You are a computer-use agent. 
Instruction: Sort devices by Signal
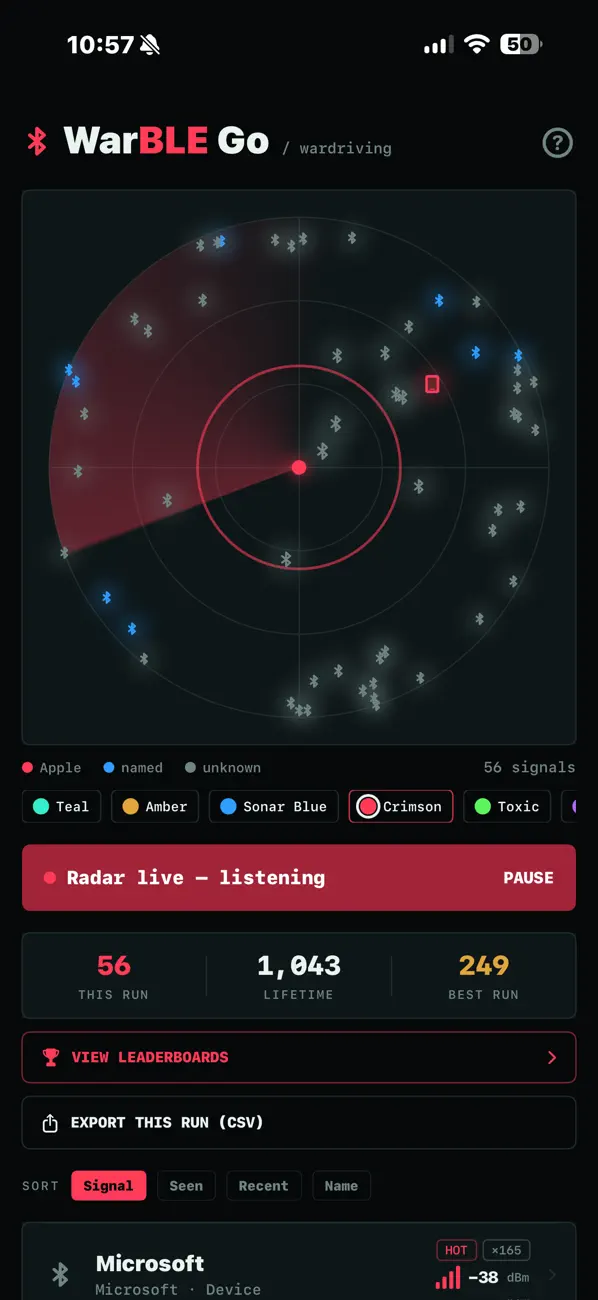[108, 1186]
